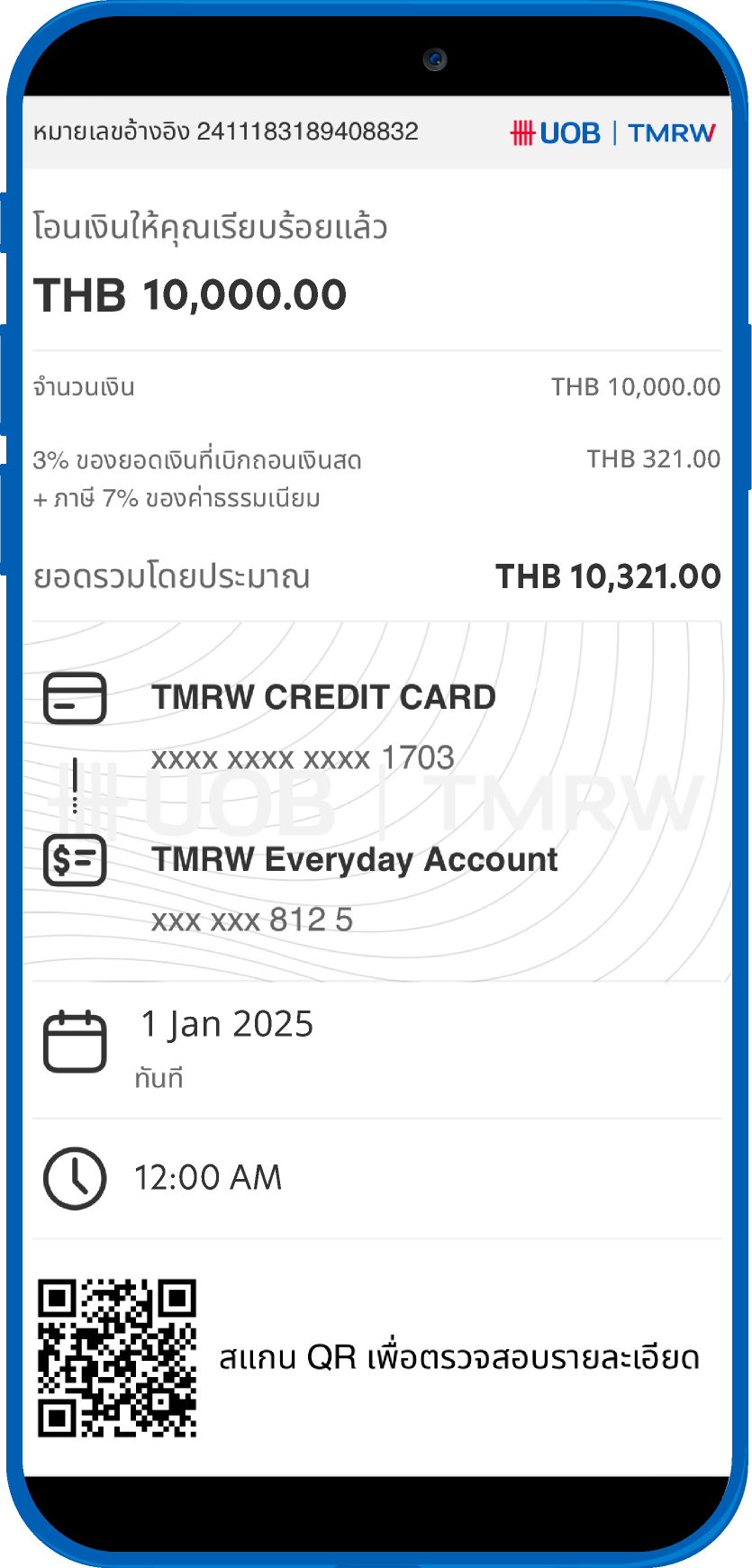Click the THB 10,000.00 amount heading
The image size is (752, 1568).
coord(190,294)
